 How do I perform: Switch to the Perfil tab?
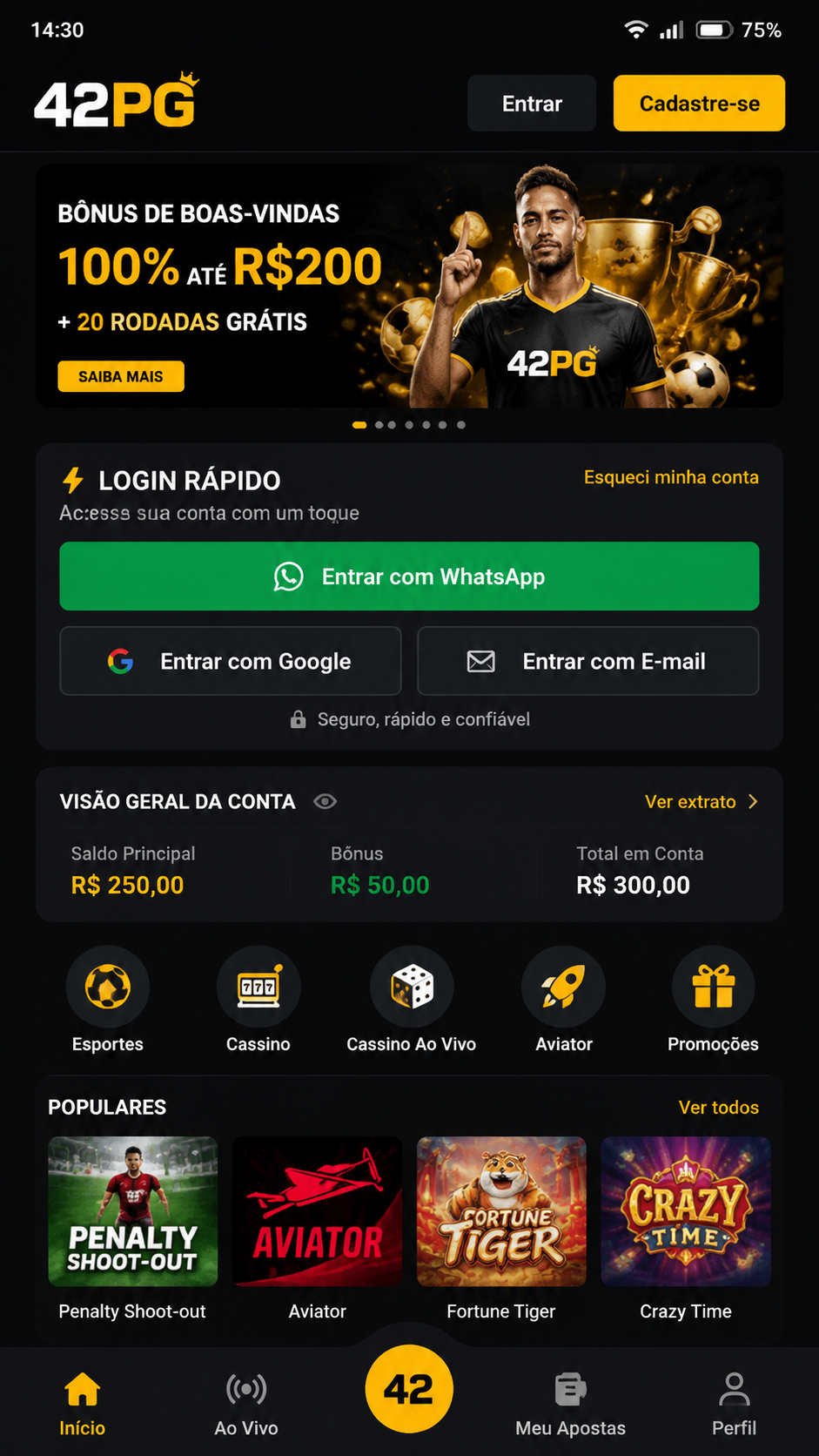pyautogui.click(x=734, y=1403)
